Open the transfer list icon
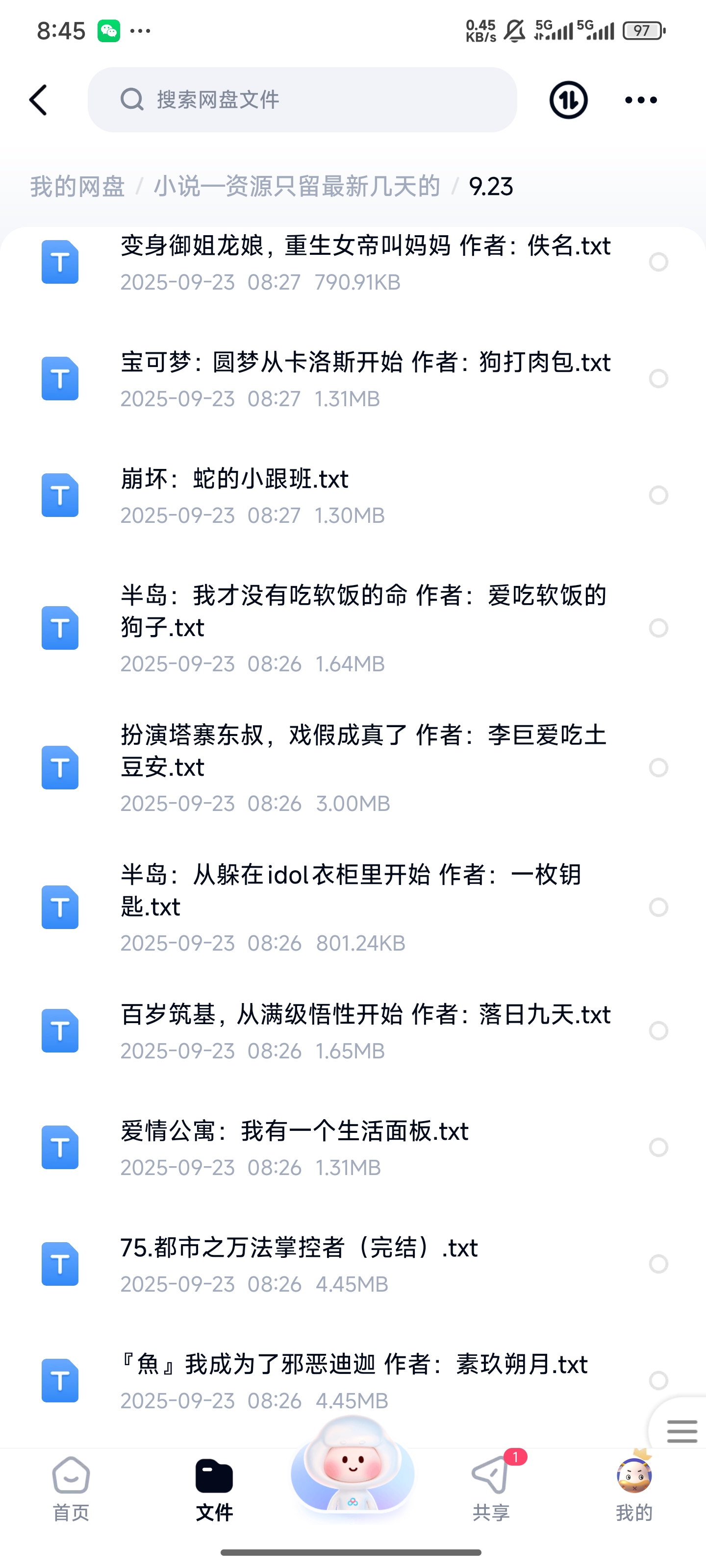This screenshot has height=1568, width=706. pyautogui.click(x=568, y=100)
